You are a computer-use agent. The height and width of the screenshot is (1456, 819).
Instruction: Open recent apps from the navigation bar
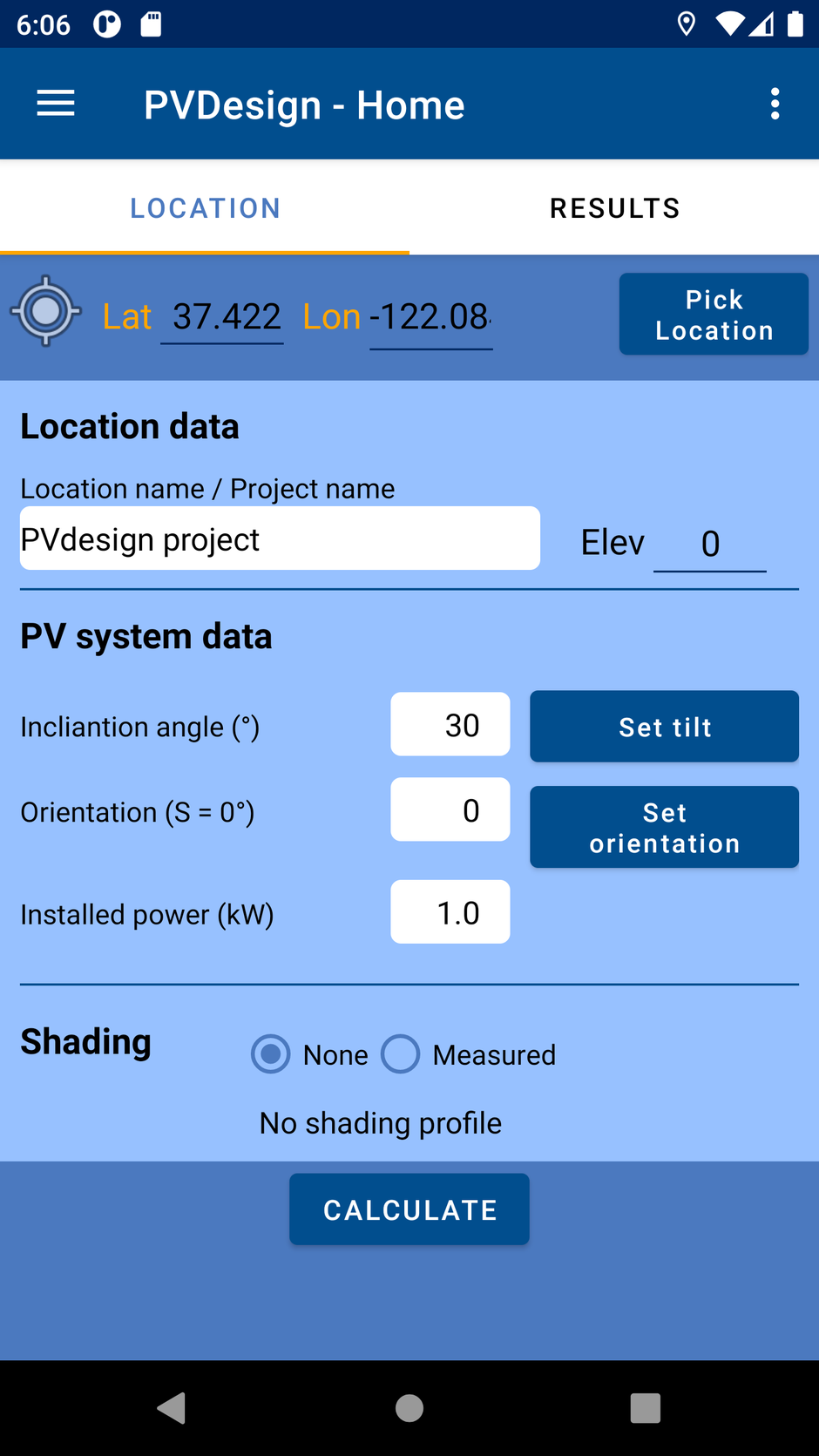(x=646, y=1408)
